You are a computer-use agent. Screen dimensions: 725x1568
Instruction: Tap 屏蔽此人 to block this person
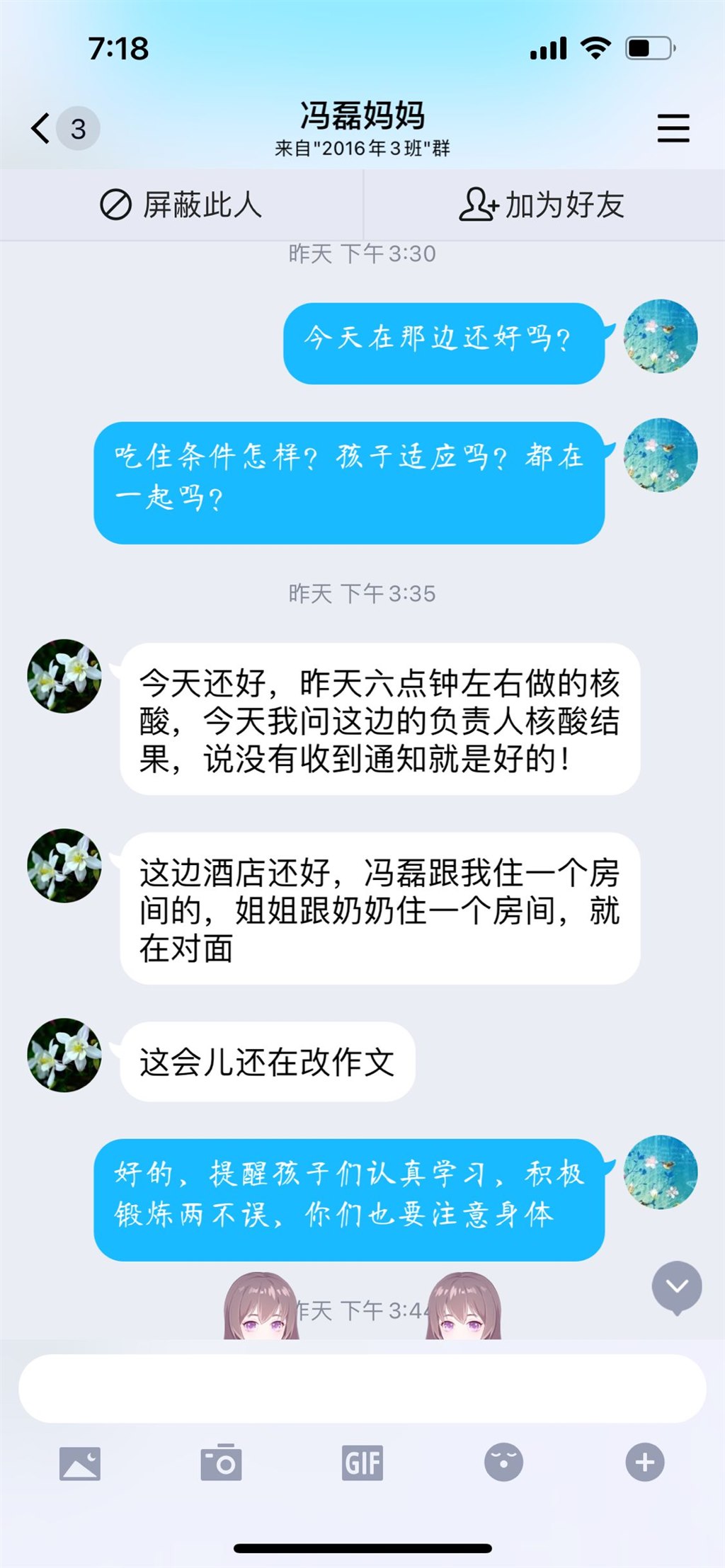tap(181, 205)
